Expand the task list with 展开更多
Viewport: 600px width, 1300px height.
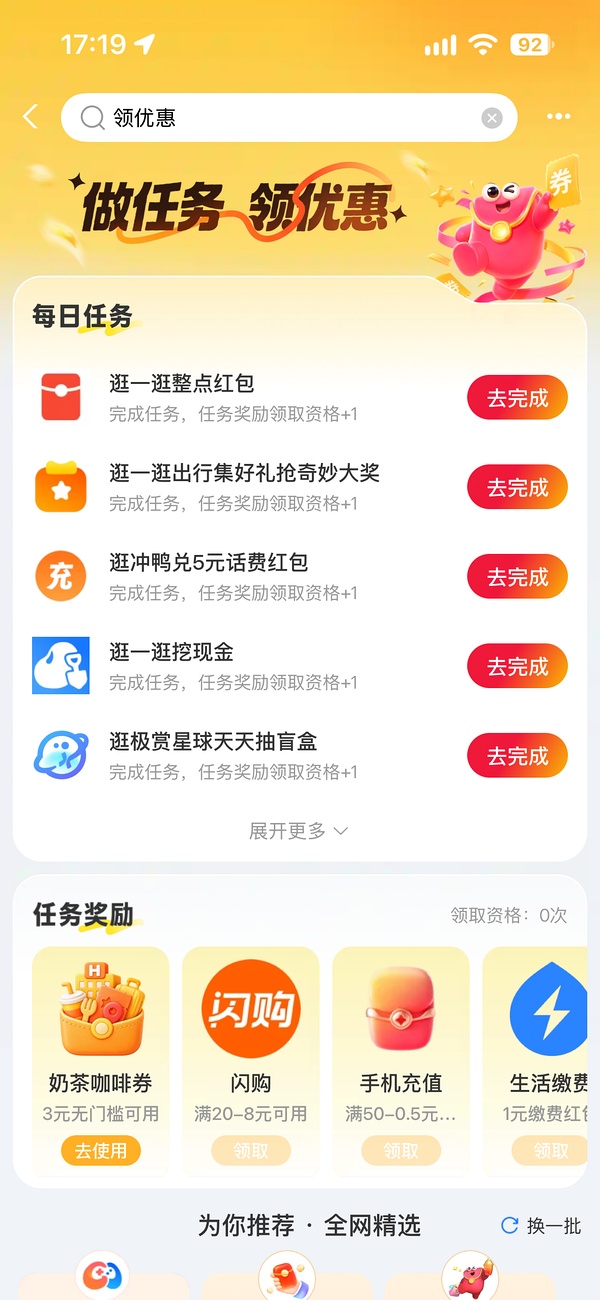pyautogui.click(x=298, y=831)
